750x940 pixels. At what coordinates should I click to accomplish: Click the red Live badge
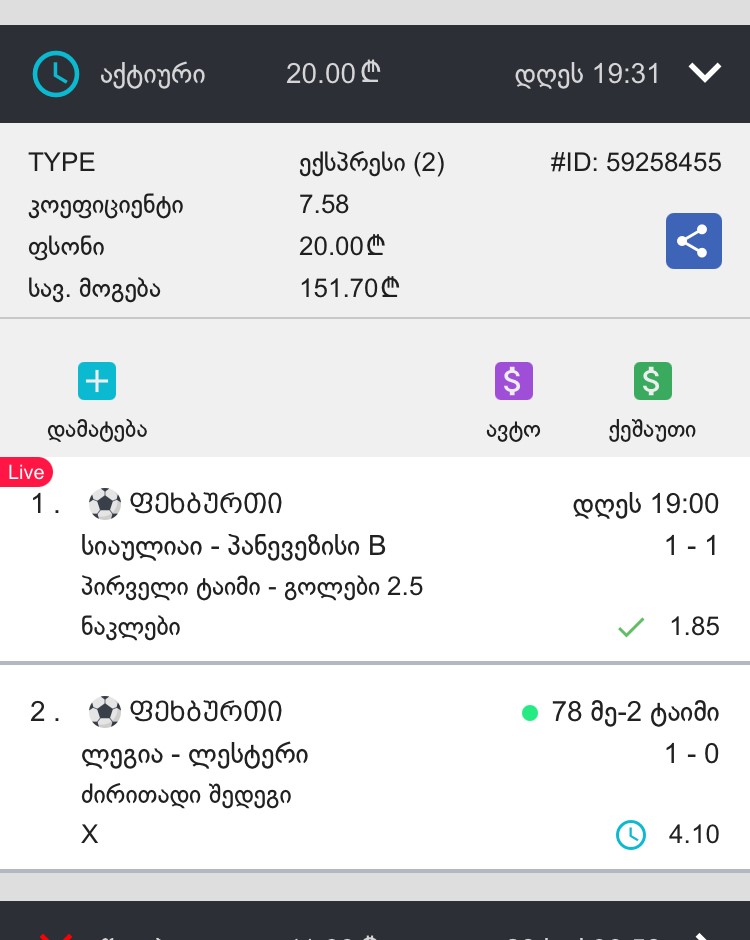click(25, 472)
